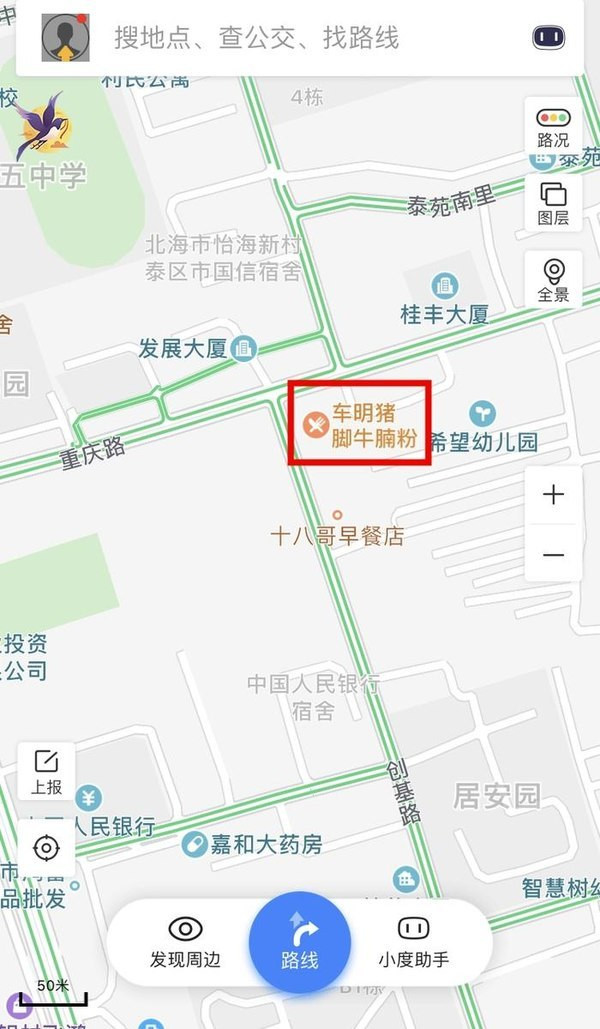
Task: Tap the 桂丰大厦 building marker
Action: pyautogui.click(x=444, y=287)
